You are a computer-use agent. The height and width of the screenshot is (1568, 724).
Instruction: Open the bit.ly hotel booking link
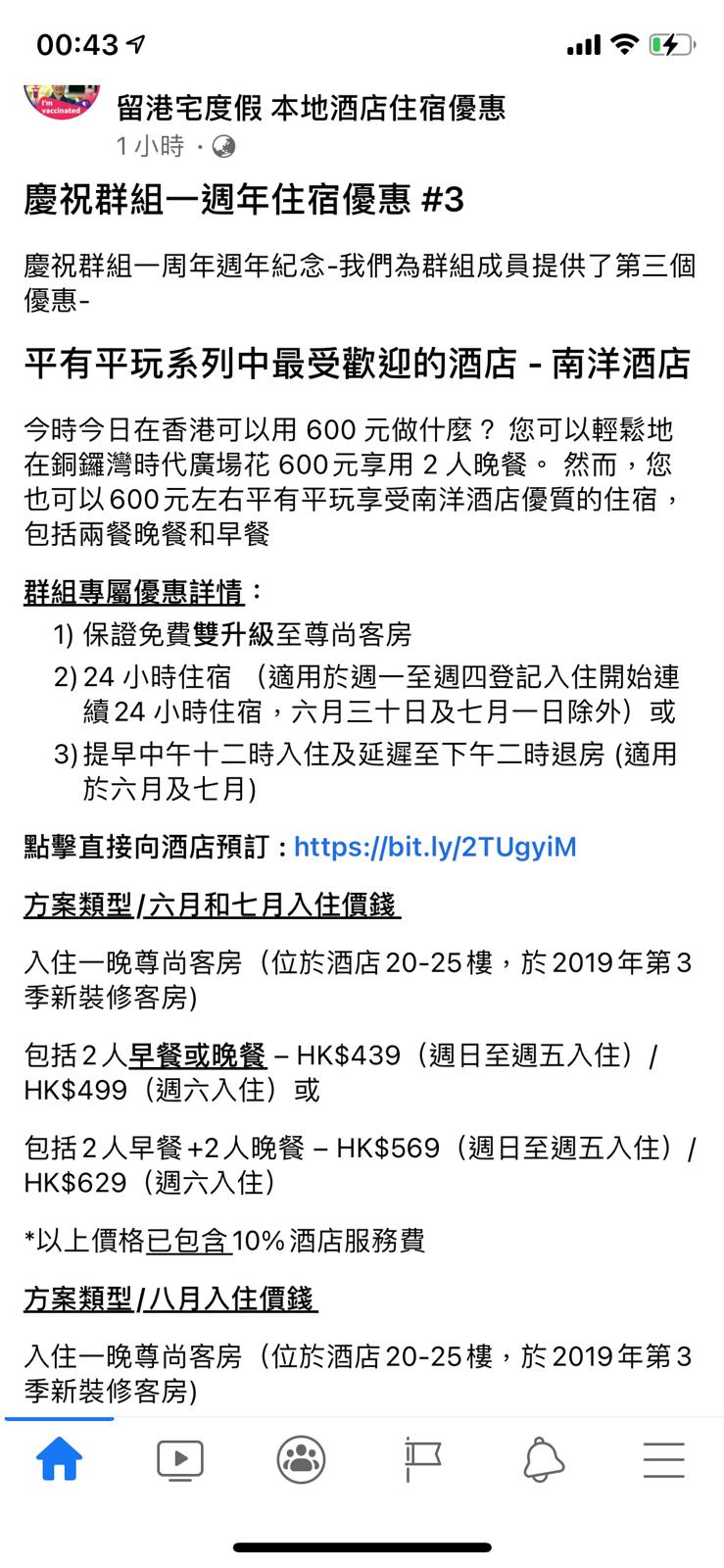435,847
